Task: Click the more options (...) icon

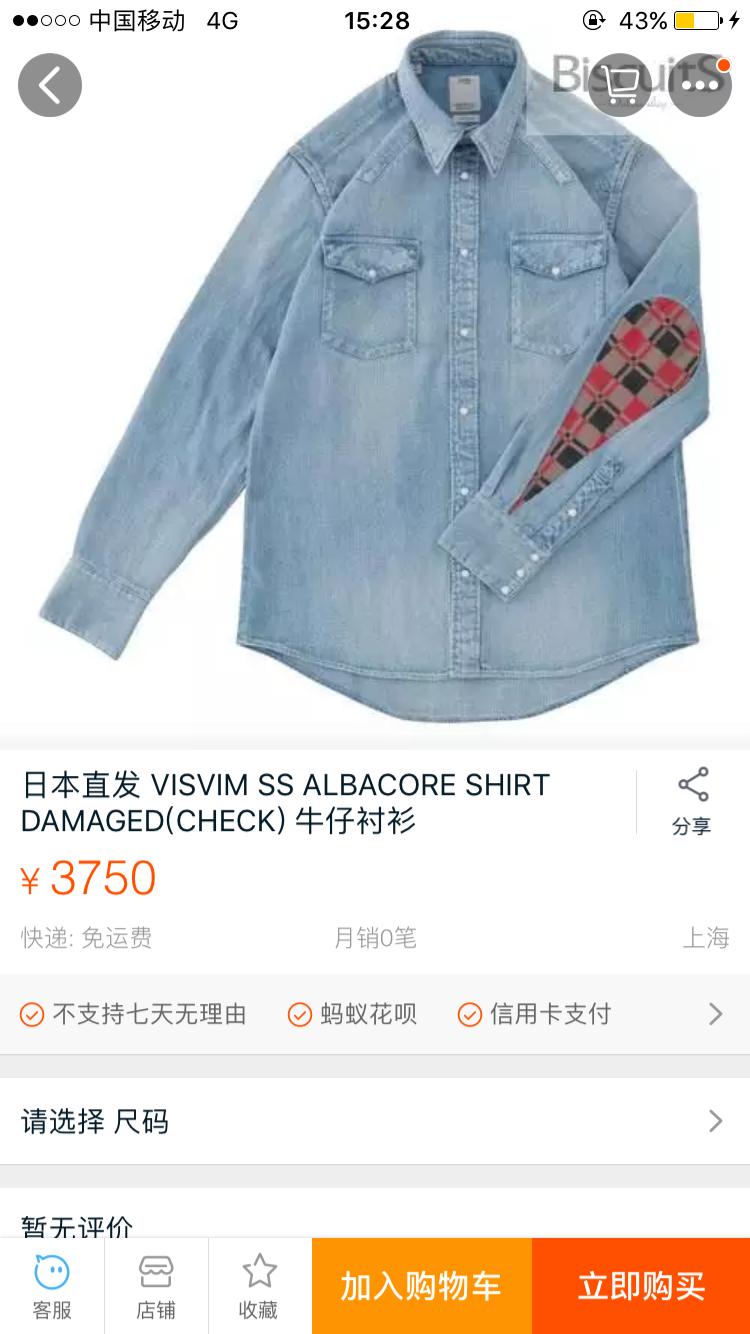Action: point(700,85)
